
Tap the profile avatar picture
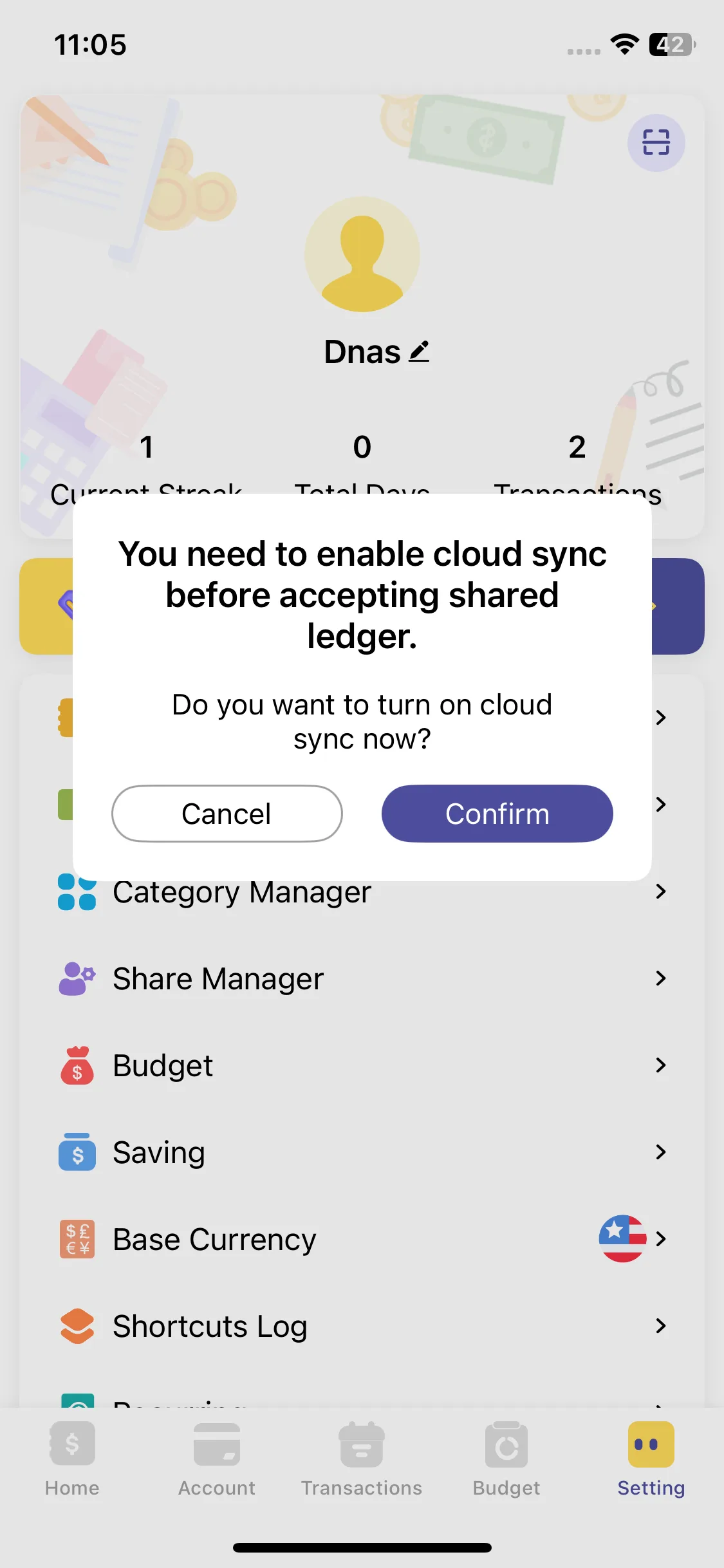point(362,254)
